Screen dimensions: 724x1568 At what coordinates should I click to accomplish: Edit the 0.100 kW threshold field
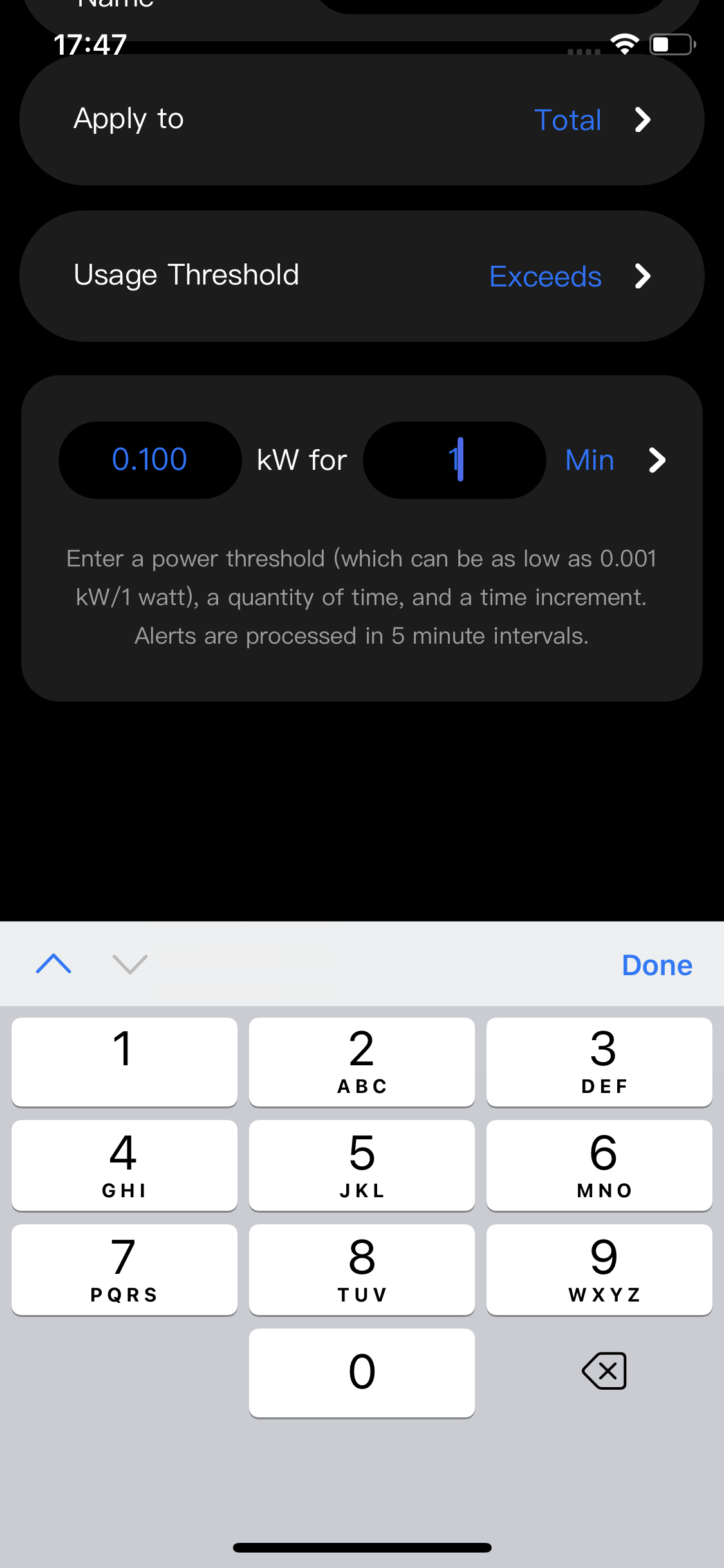(x=150, y=460)
